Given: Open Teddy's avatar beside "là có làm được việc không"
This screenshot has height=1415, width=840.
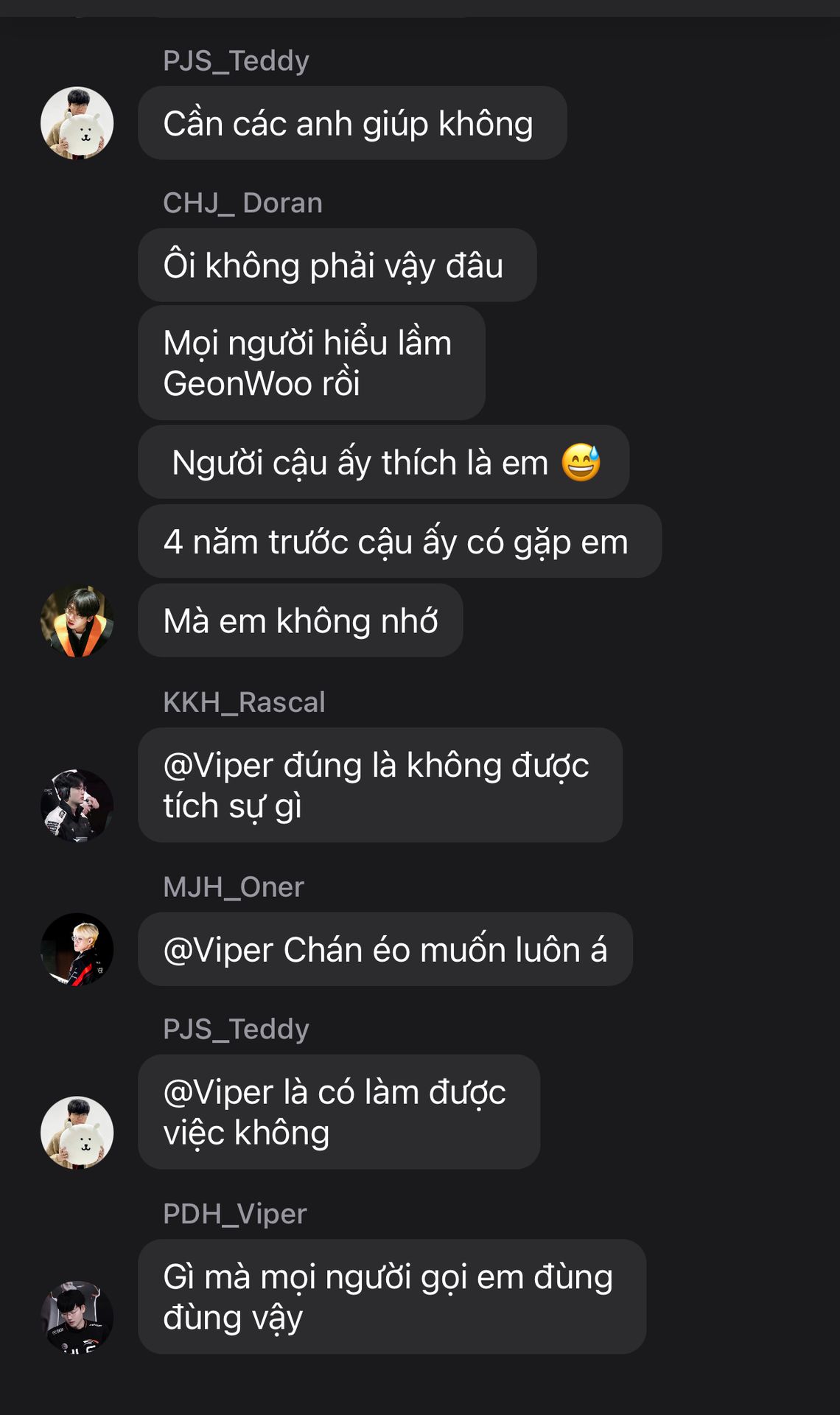Looking at the screenshot, I should coord(77,1132).
